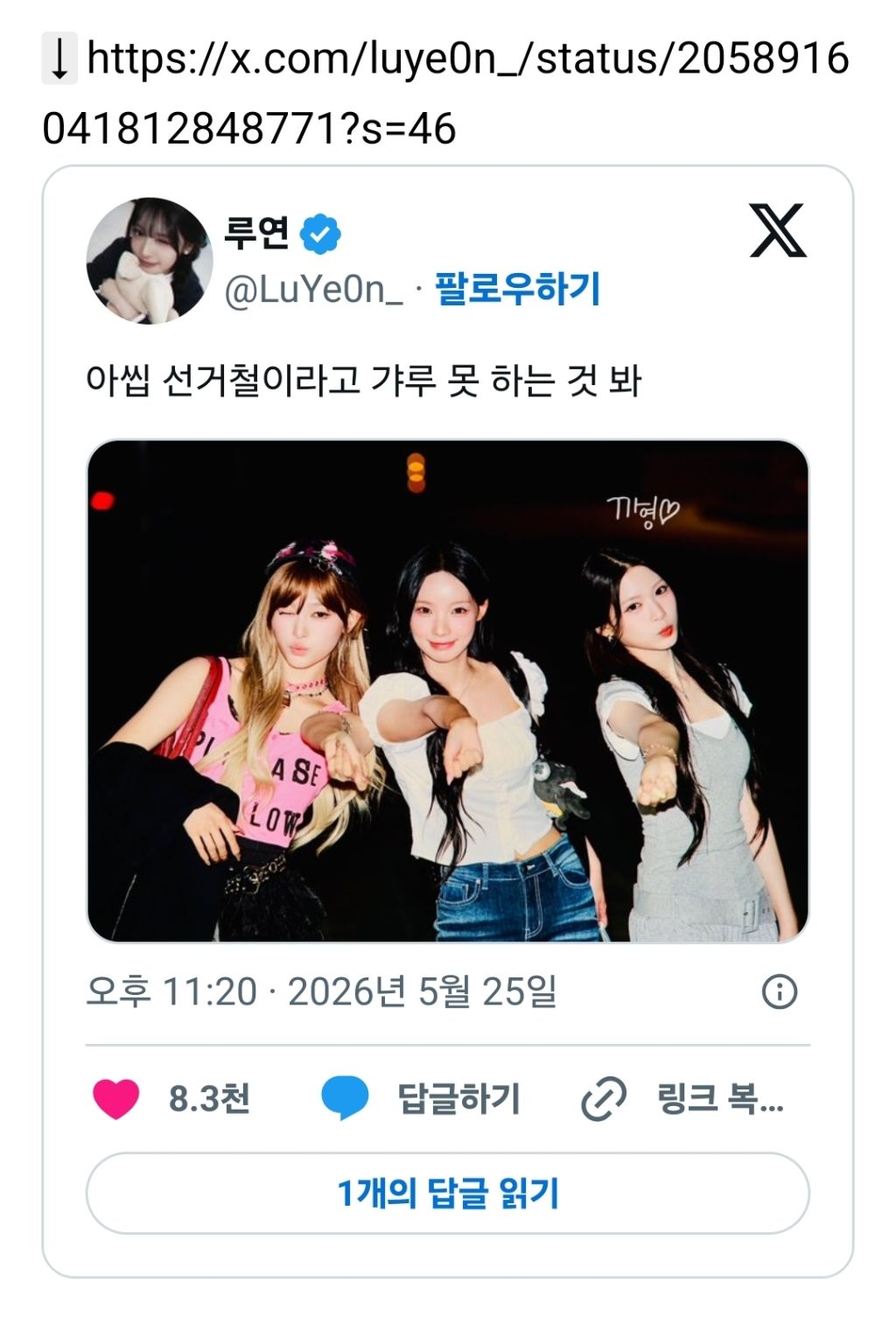The height and width of the screenshot is (1331, 896).
Task: View the tweet's attached photo
Action: click(x=448, y=691)
